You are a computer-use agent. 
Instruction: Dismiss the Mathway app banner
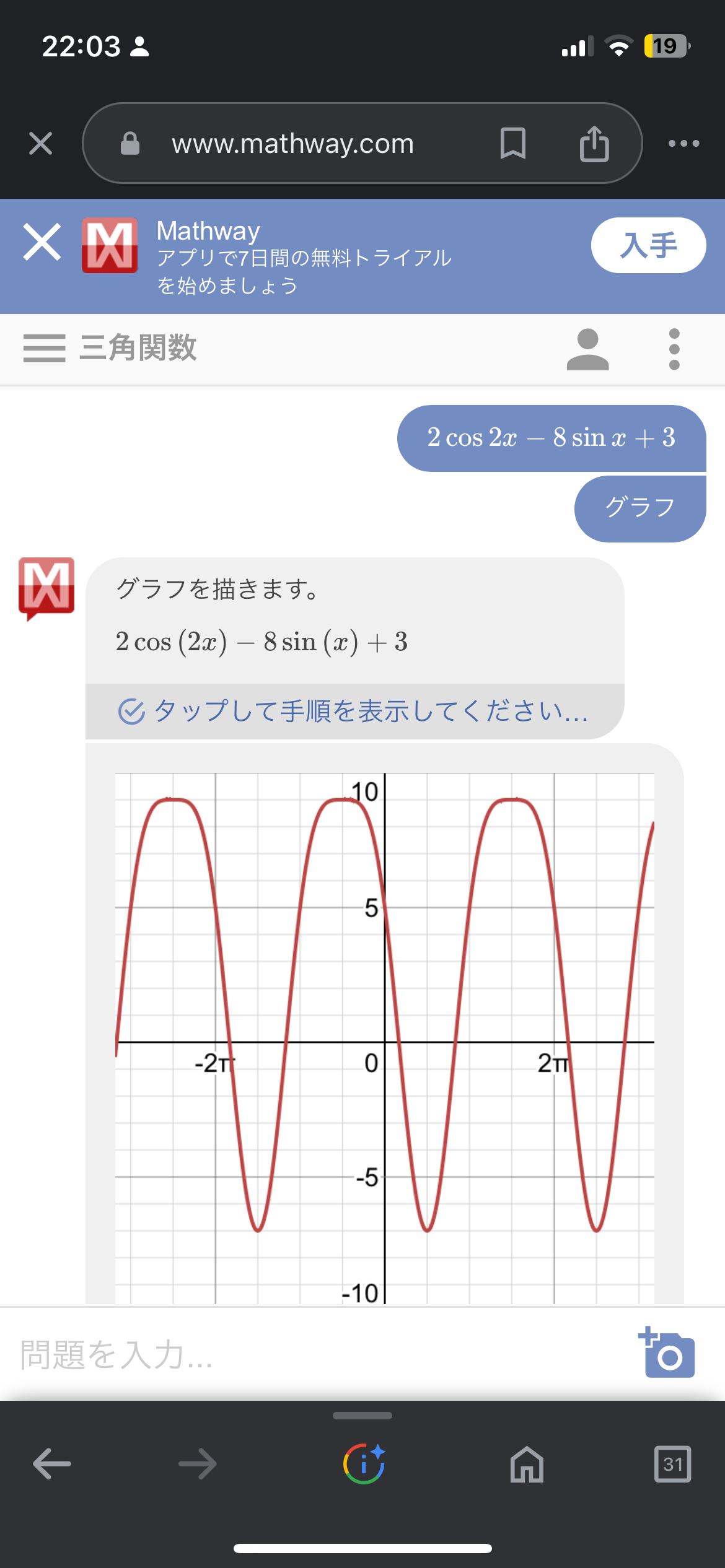click(x=42, y=242)
